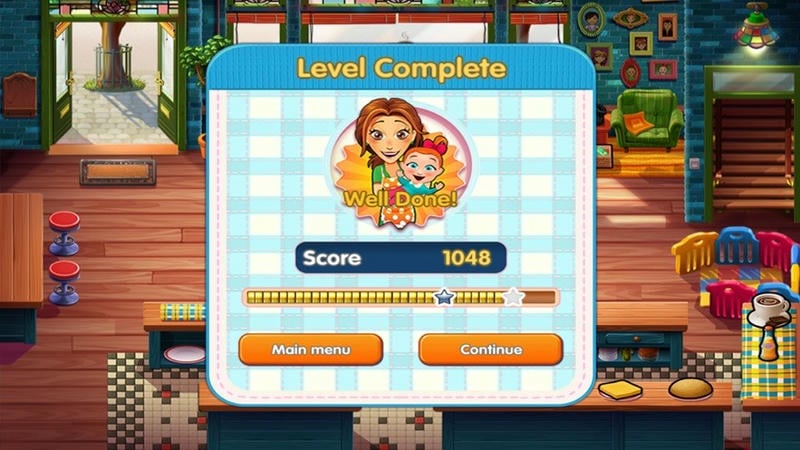Image resolution: width=800 pixels, height=450 pixels.
Task: Return to the Main menu
Action: pos(310,349)
